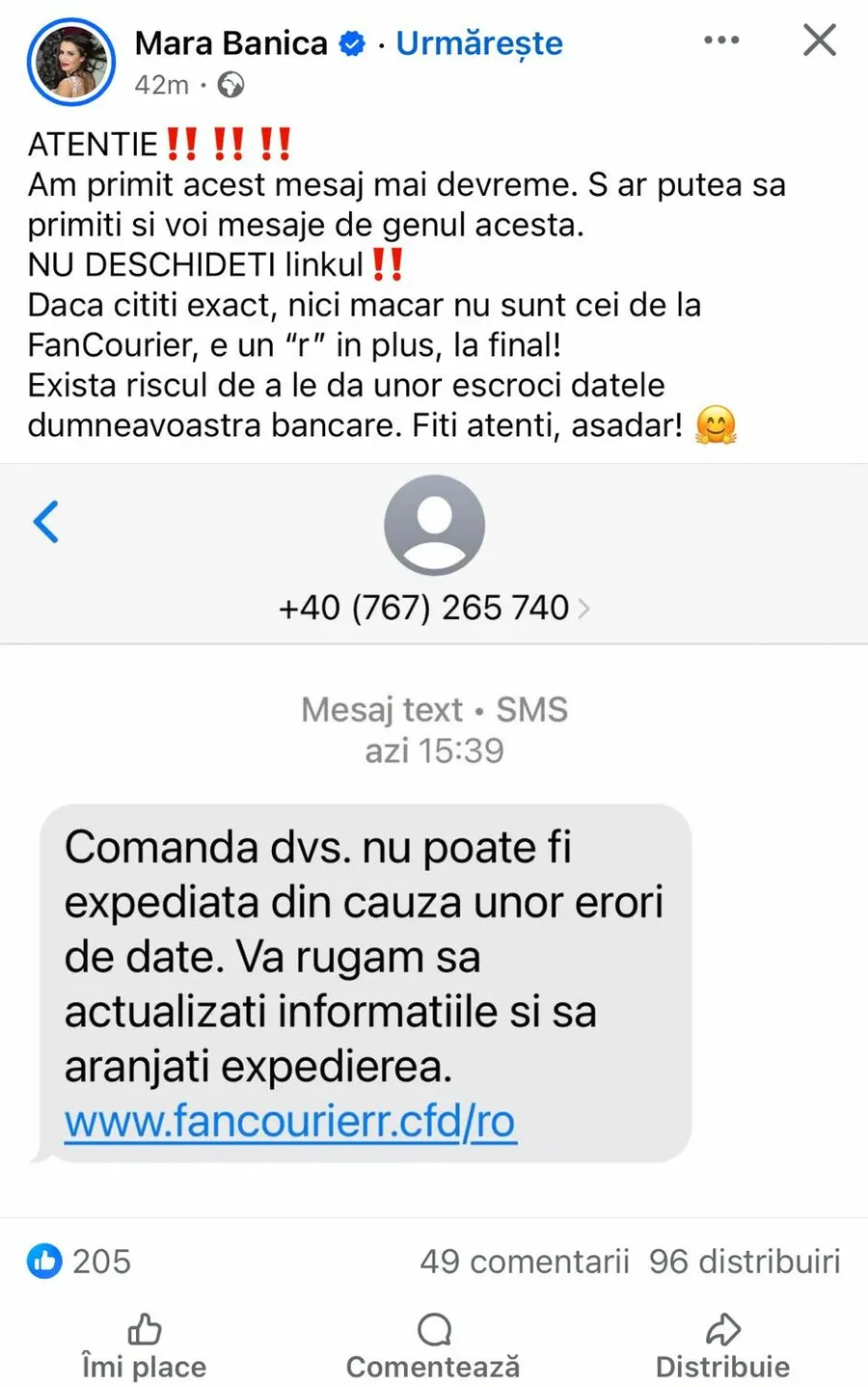The width and height of the screenshot is (868, 1387).
Task: Close the post with the X
Action: click(819, 41)
